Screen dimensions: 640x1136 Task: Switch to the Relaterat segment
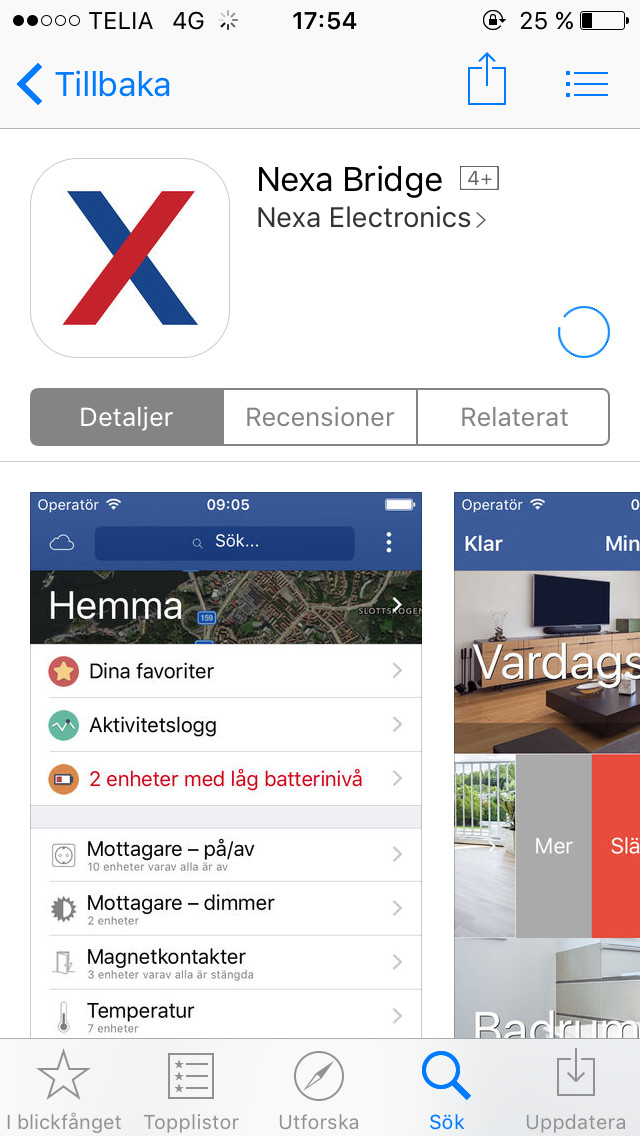tap(513, 417)
